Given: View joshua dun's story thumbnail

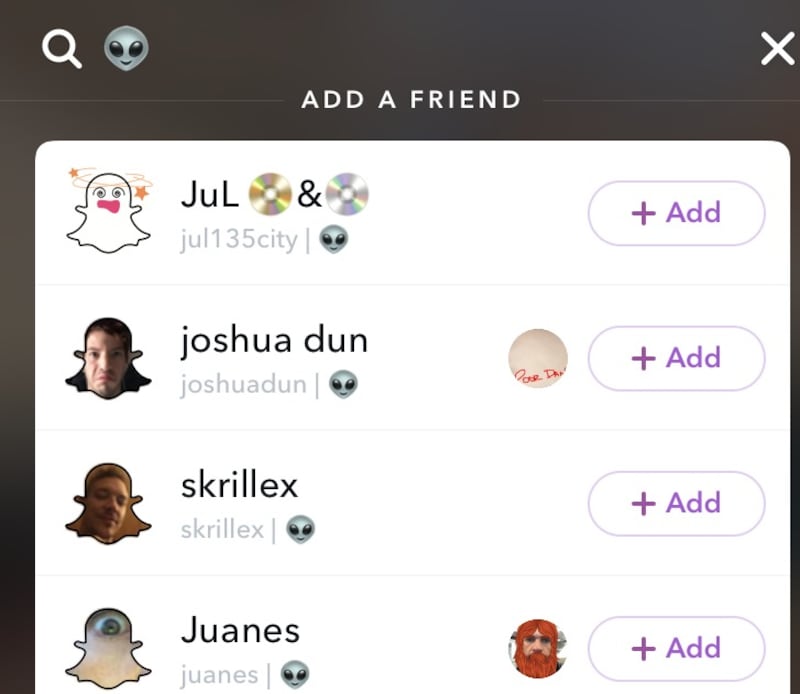Looking at the screenshot, I should coord(538,359).
